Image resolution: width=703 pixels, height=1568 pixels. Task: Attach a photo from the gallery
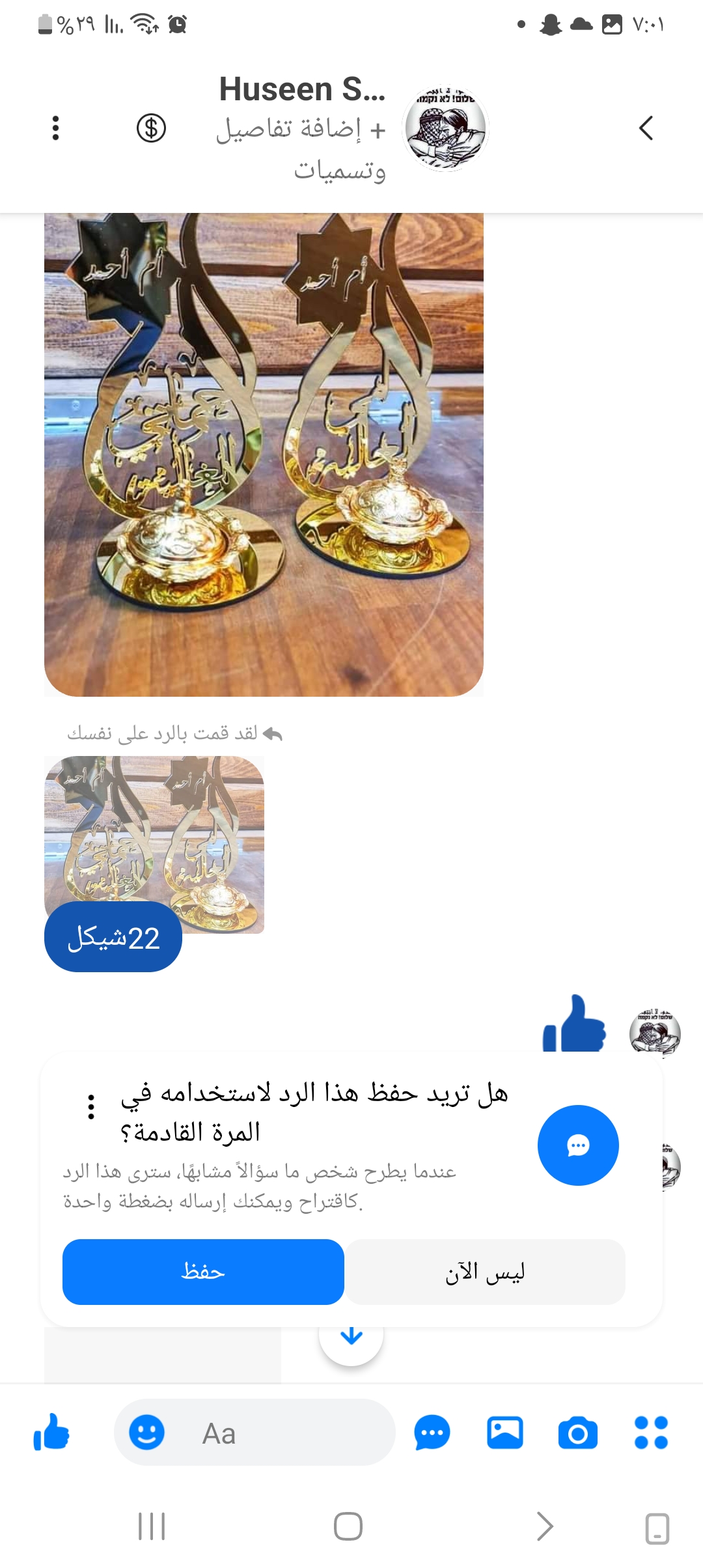pyautogui.click(x=505, y=1433)
